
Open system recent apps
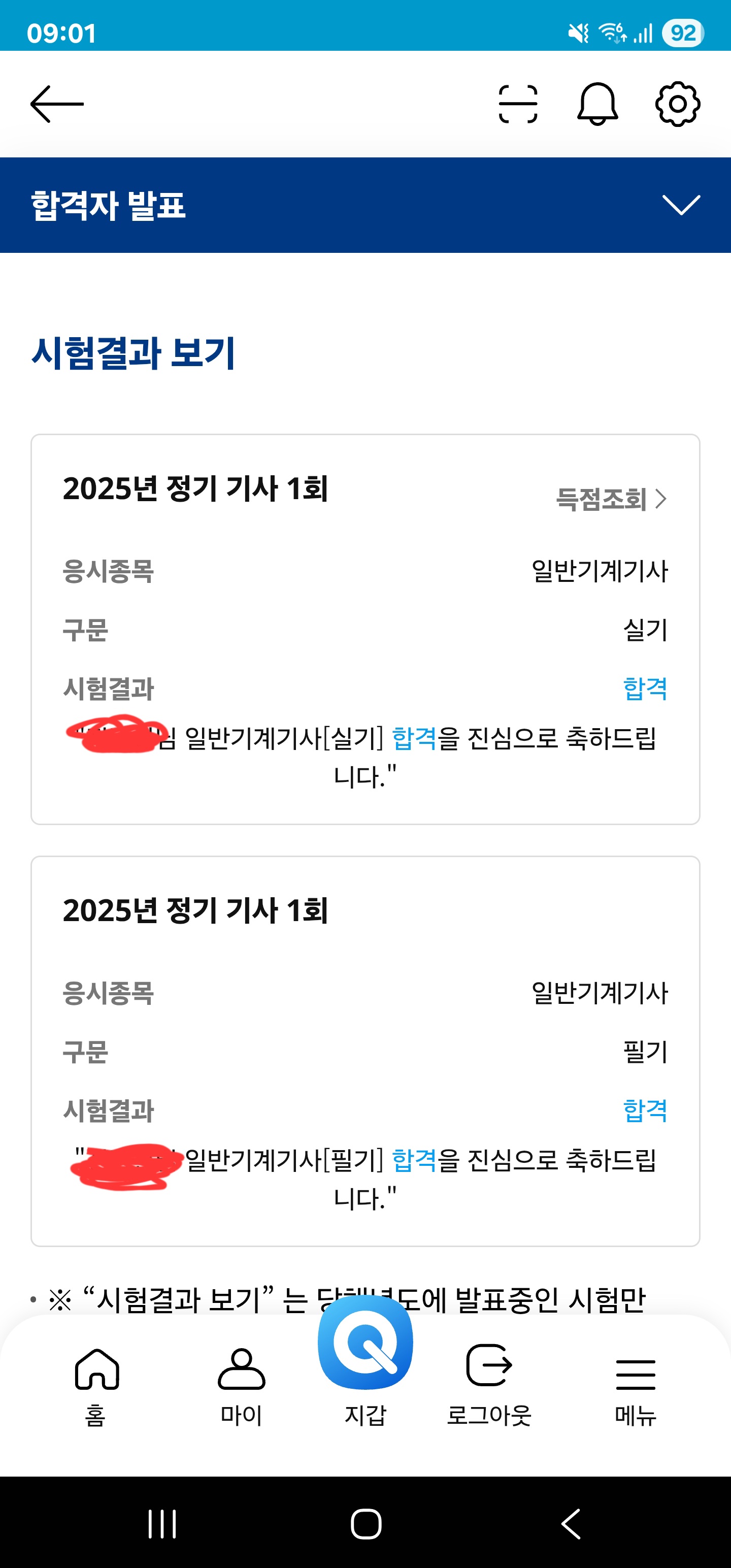click(x=162, y=1523)
